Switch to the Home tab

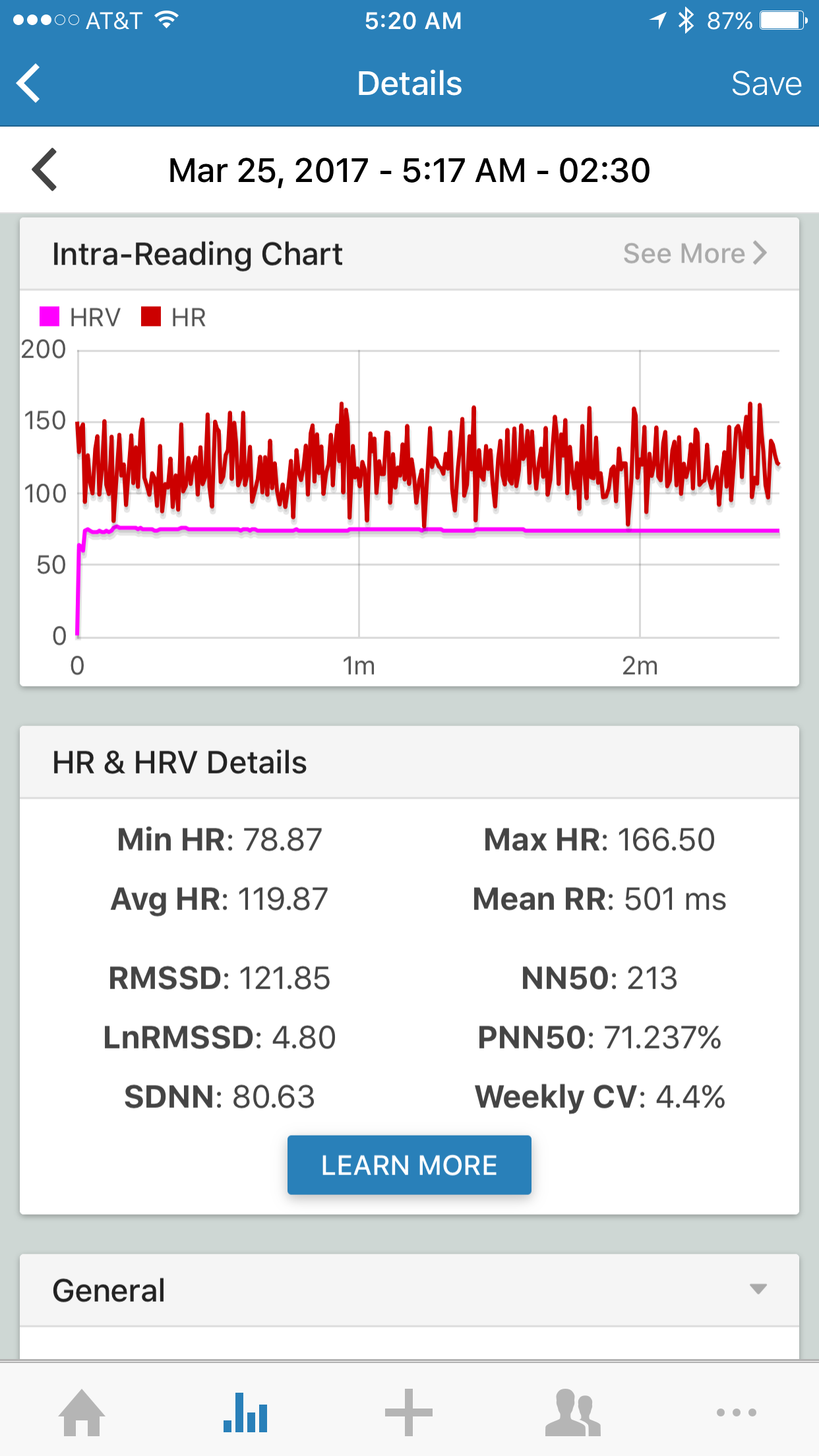pyautogui.click(x=82, y=1412)
